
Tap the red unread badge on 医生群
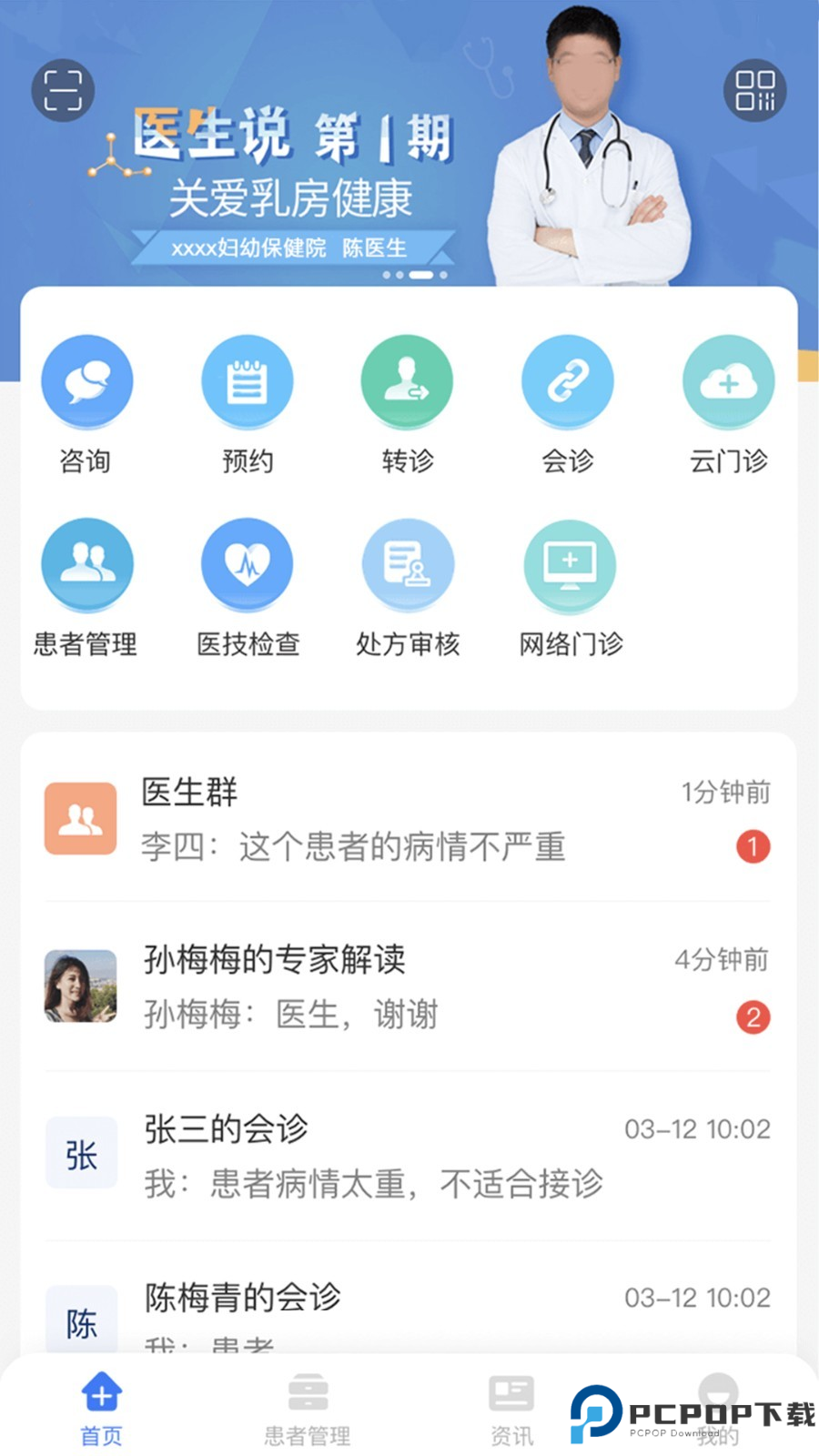752,846
